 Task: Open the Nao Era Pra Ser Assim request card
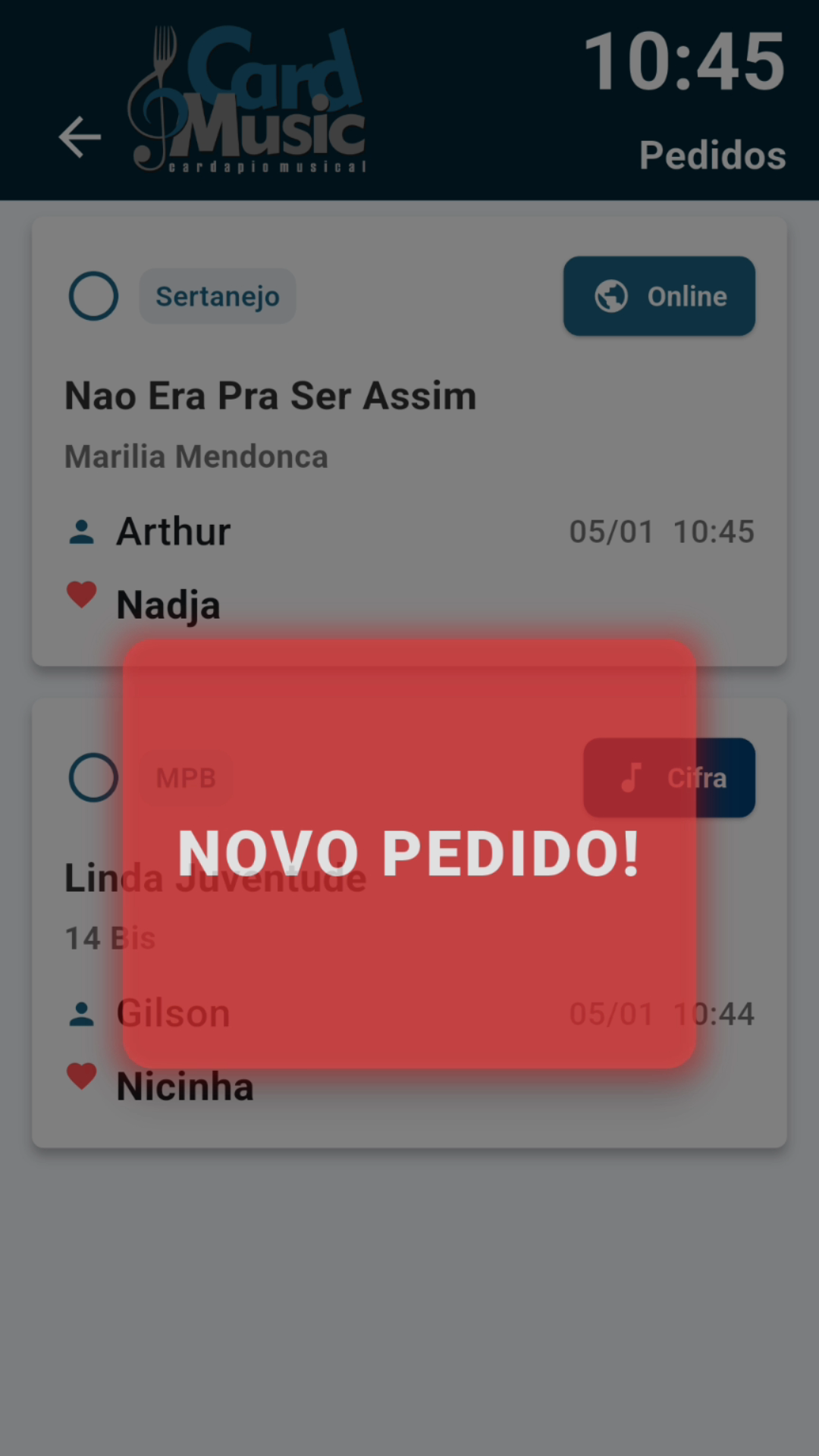409,425
